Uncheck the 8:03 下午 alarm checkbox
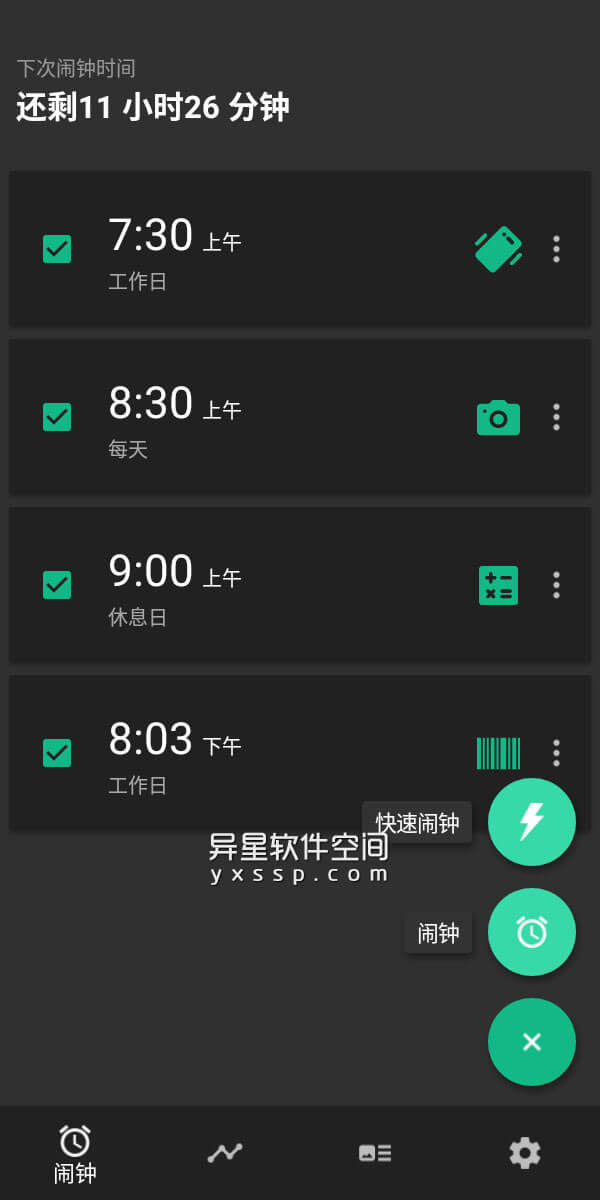600x1200 pixels. coord(57,753)
